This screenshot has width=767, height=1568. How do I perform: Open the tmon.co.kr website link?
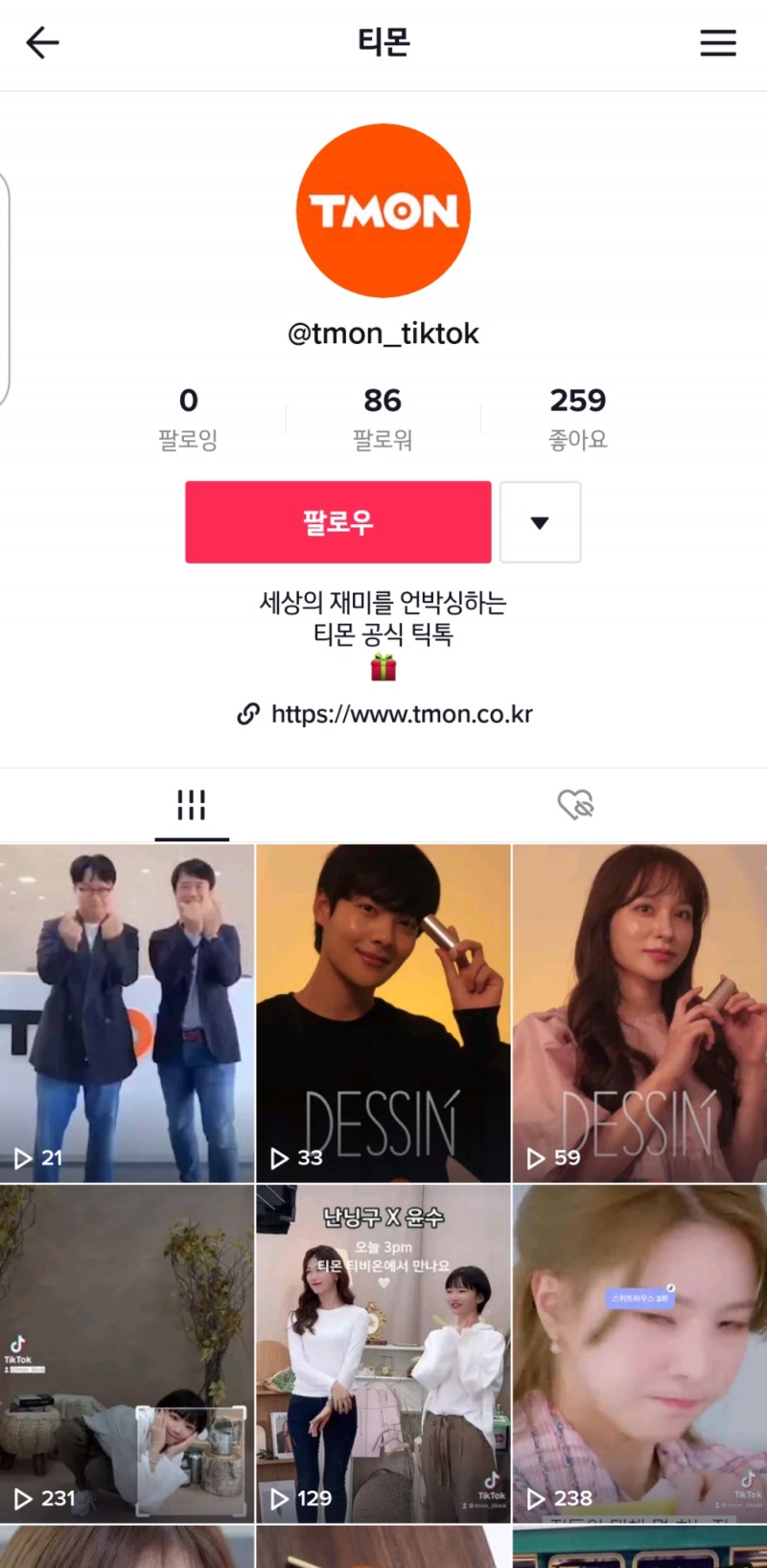tap(401, 714)
